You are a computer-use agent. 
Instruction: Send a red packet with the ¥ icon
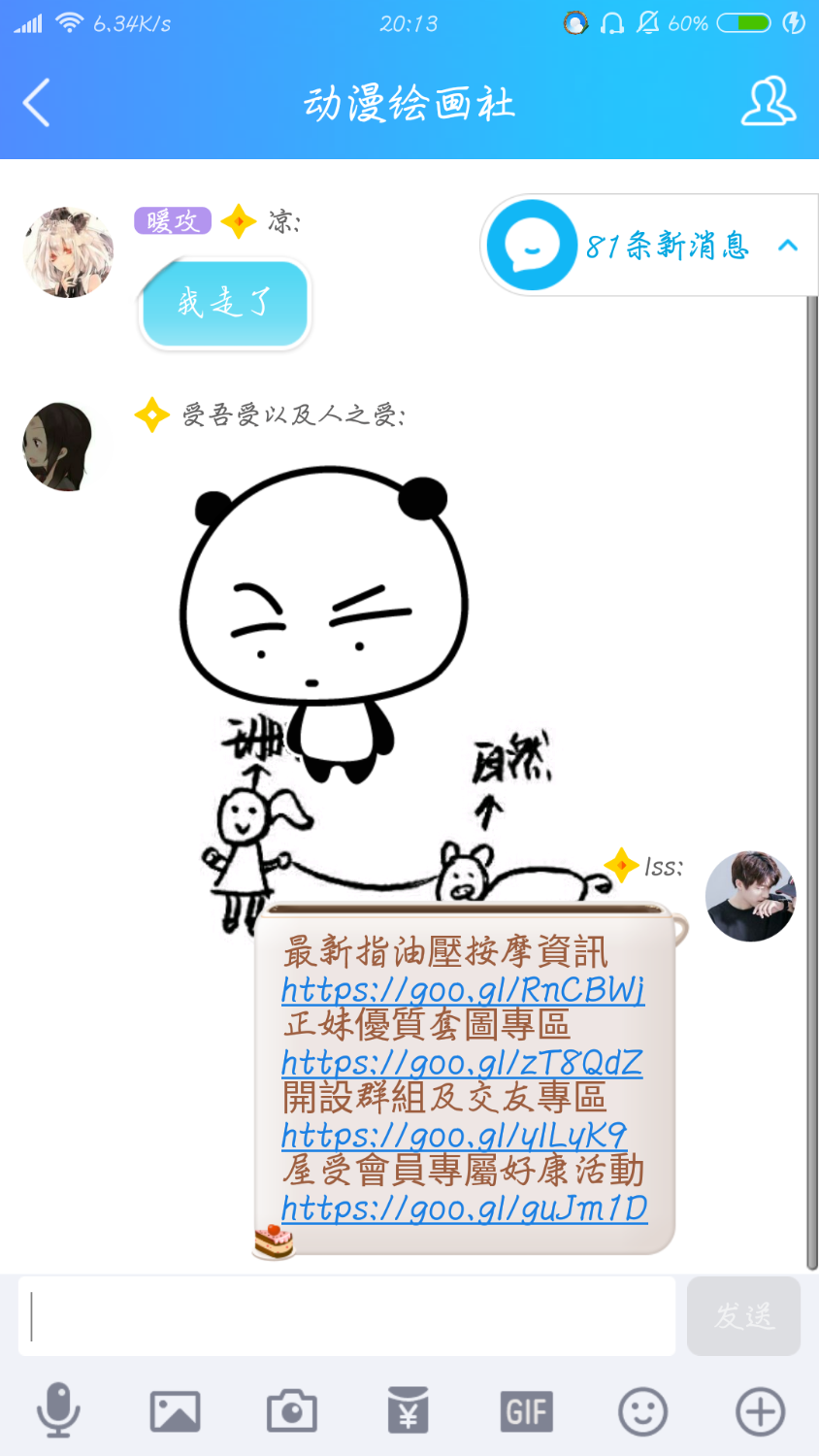point(409,1411)
